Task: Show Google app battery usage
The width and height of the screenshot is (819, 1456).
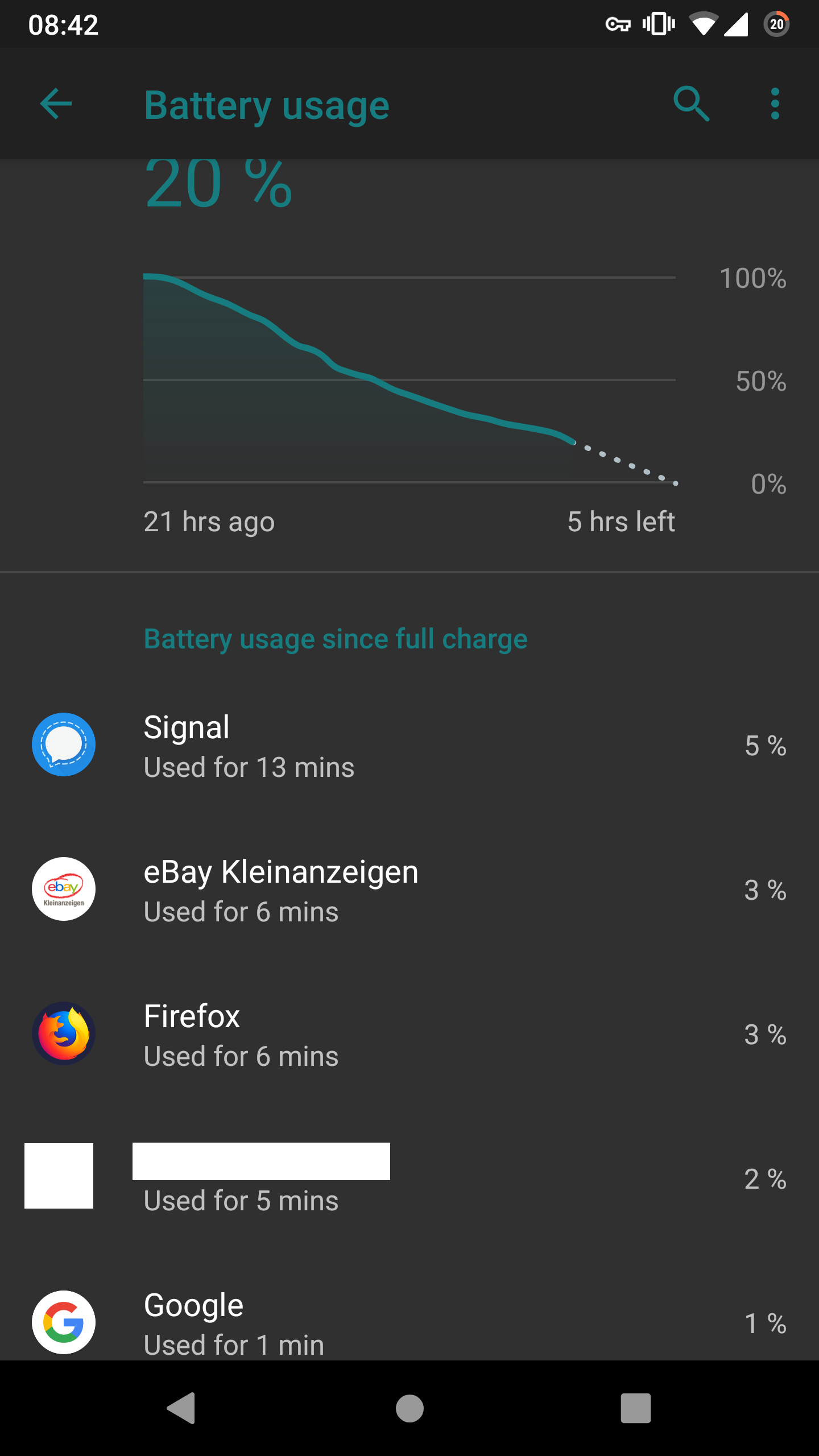Action: point(409,1323)
